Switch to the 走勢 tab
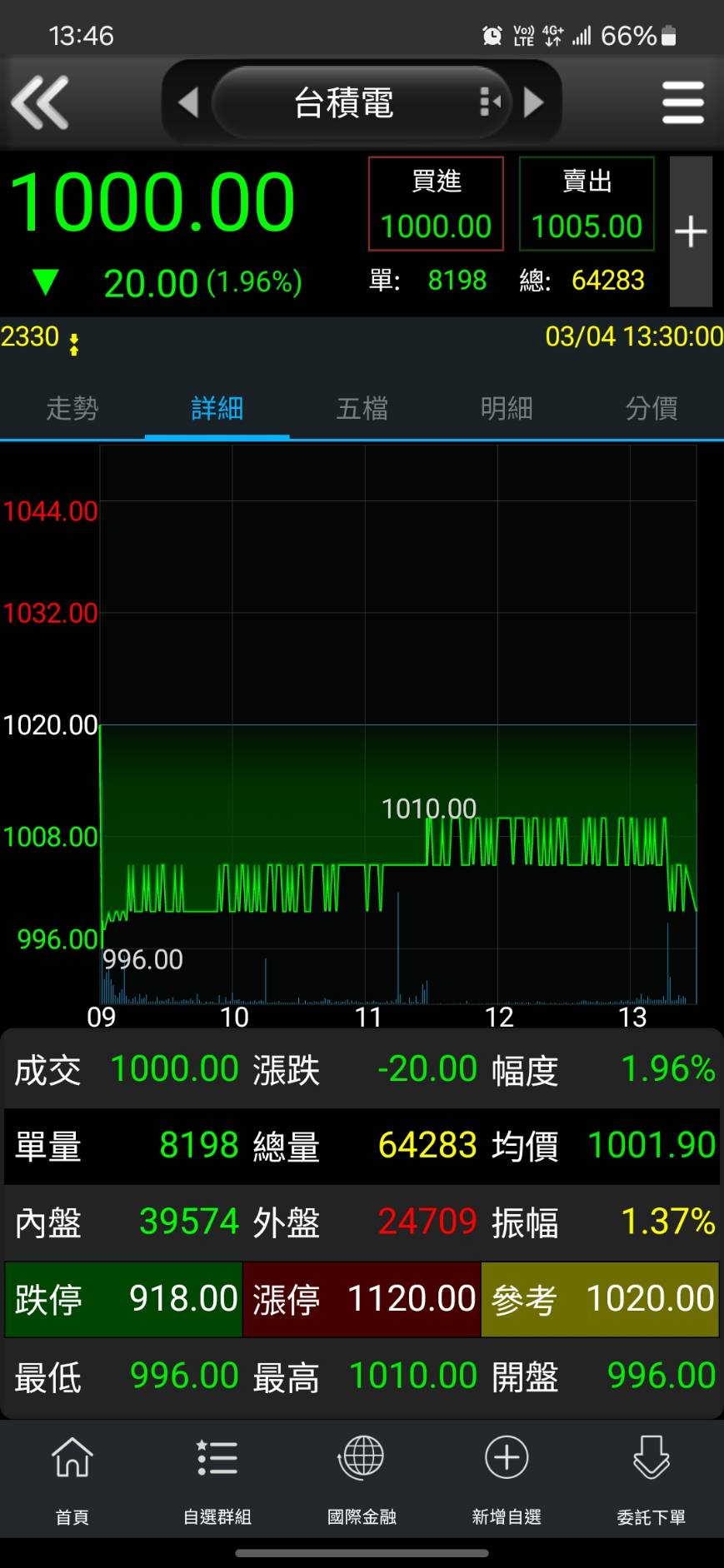Screen dimensions: 724x1568 coord(72,408)
